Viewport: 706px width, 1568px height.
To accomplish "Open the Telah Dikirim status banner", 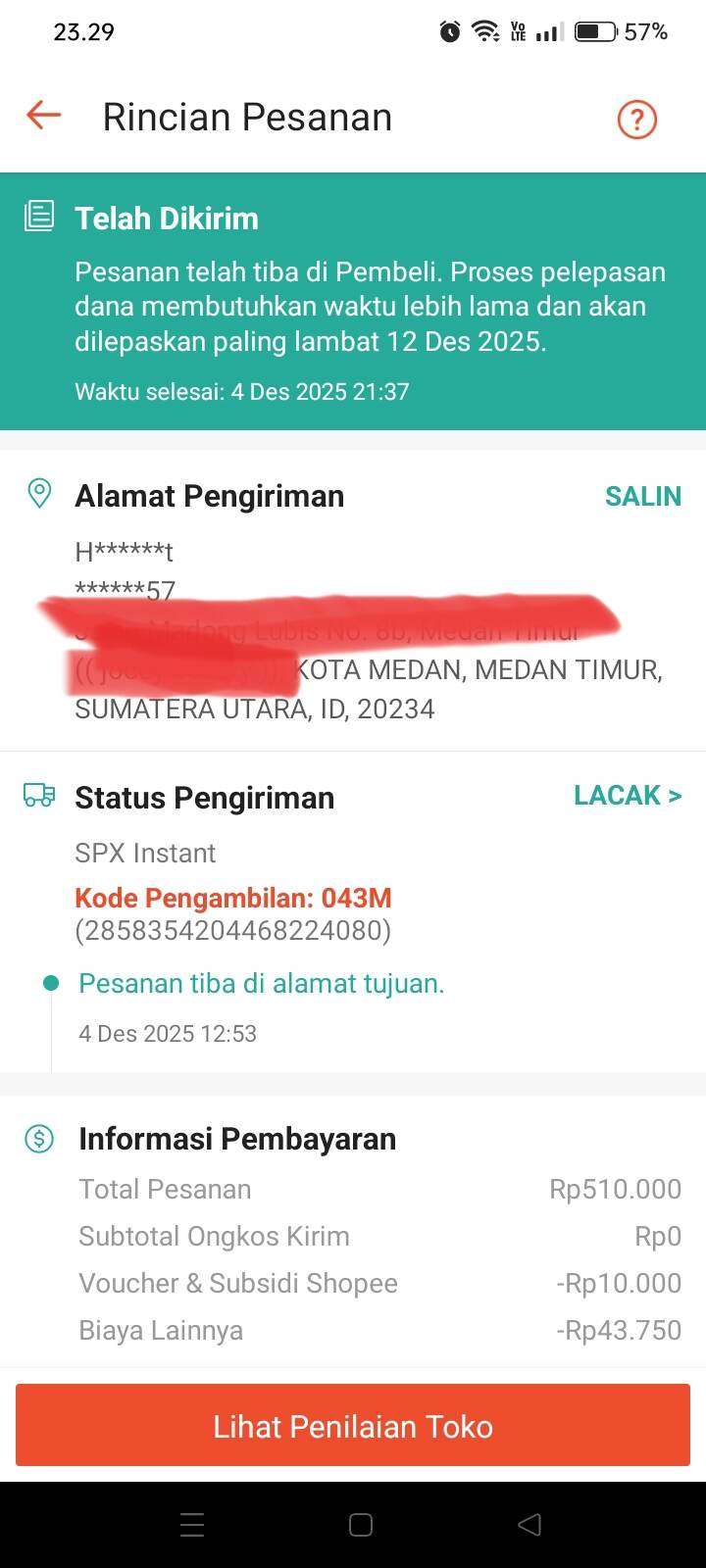I will click(353, 302).
